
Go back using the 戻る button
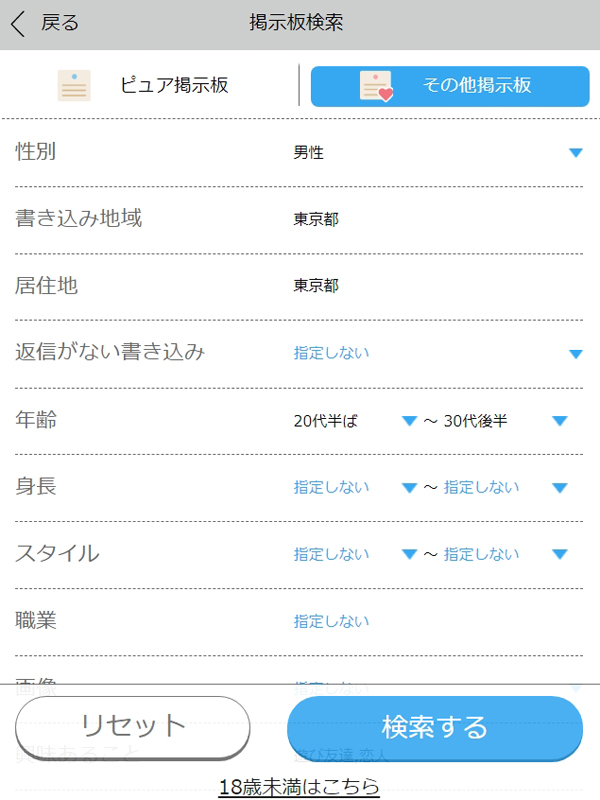[x=45, y=24]
